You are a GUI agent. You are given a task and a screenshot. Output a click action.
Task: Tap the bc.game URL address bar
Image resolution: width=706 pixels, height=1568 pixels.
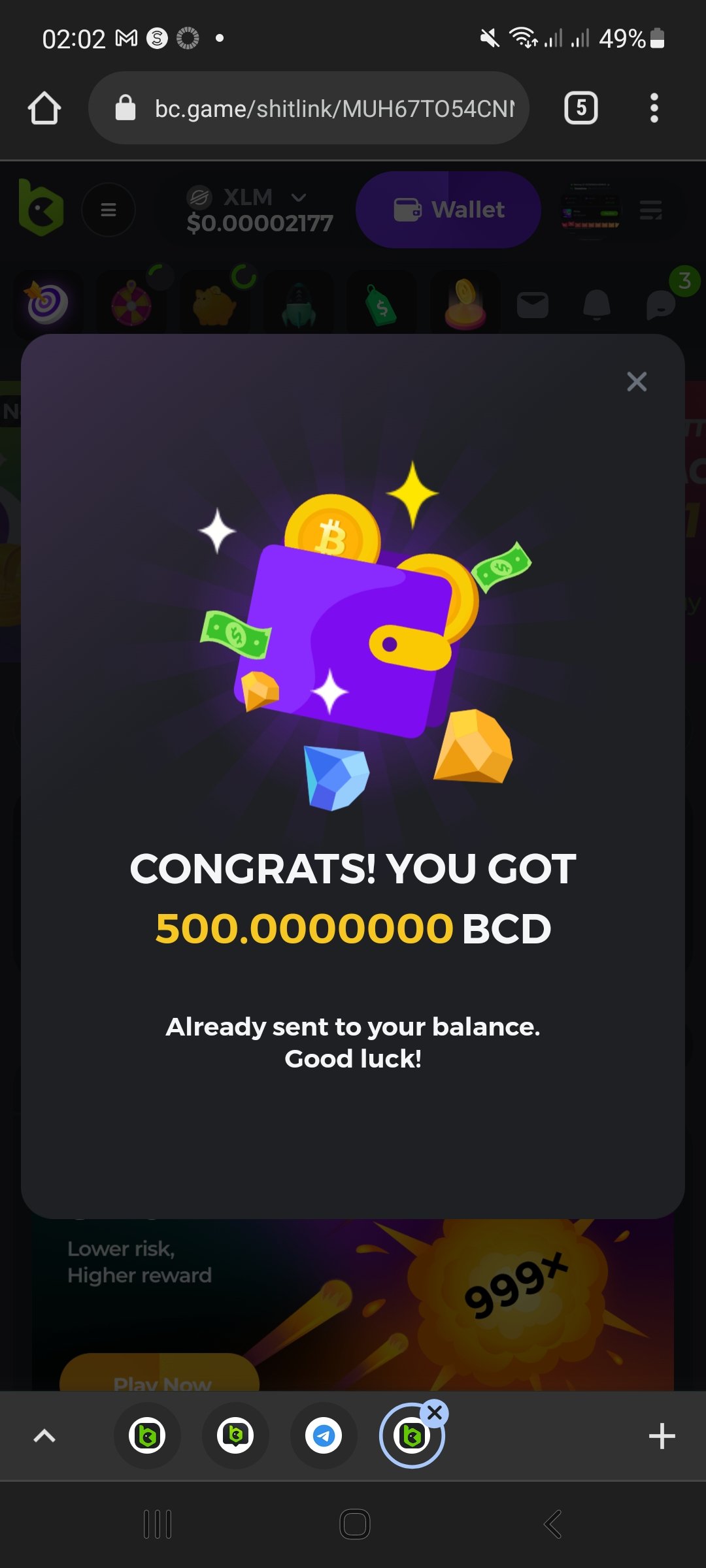coord(333,108)
